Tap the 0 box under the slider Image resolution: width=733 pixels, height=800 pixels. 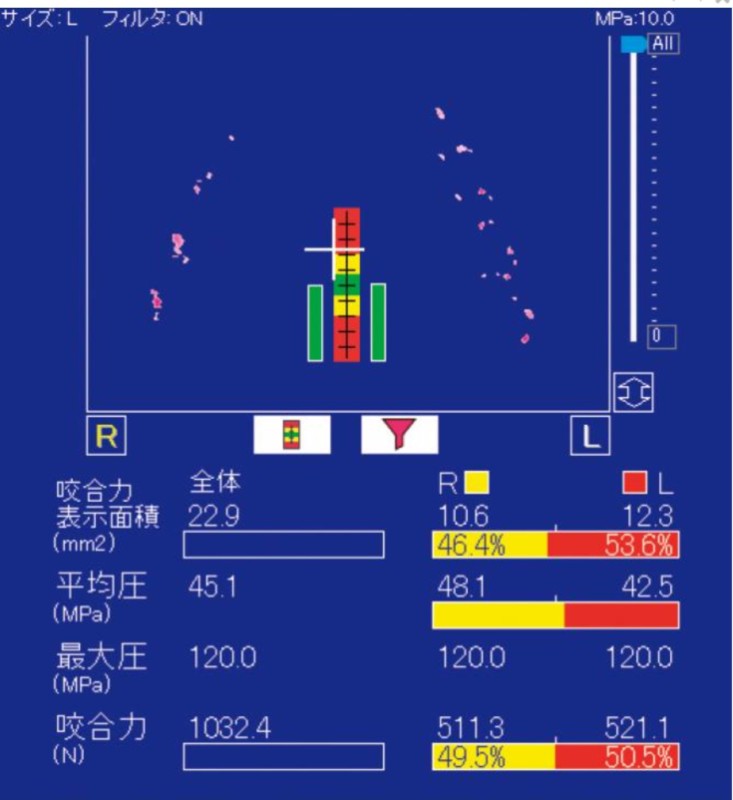(660, 337)
